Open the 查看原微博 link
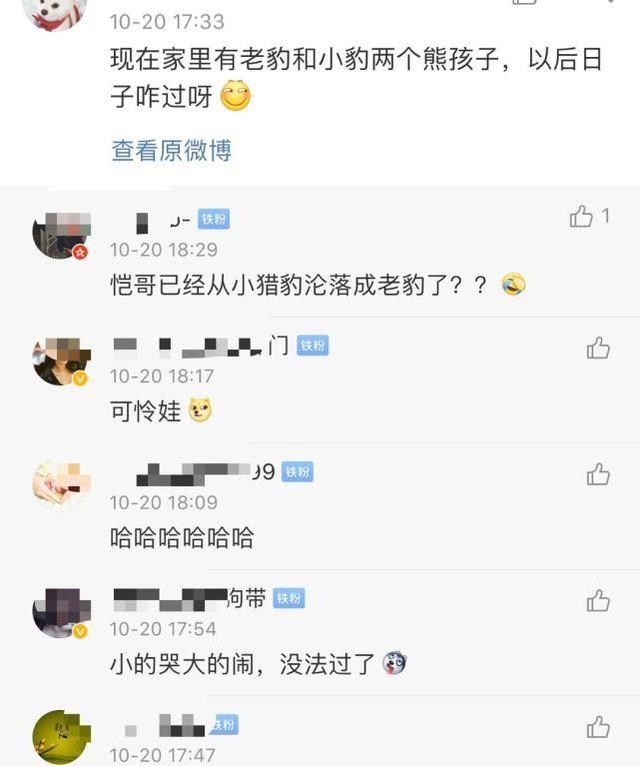Image resolution: width=640 pixels, height=766 pixels. coord(171,151)
